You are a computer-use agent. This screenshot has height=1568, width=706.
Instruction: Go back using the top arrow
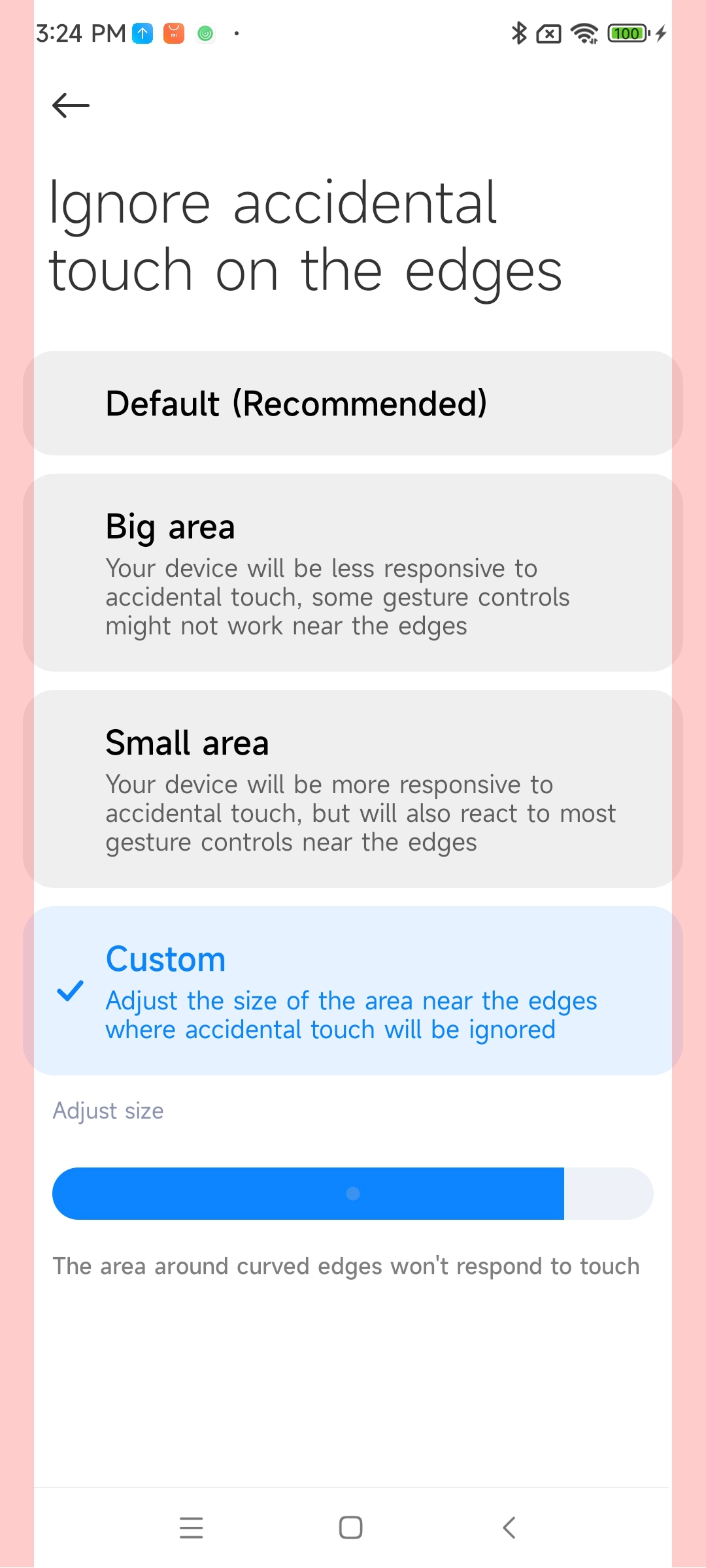tap(71, 105)
